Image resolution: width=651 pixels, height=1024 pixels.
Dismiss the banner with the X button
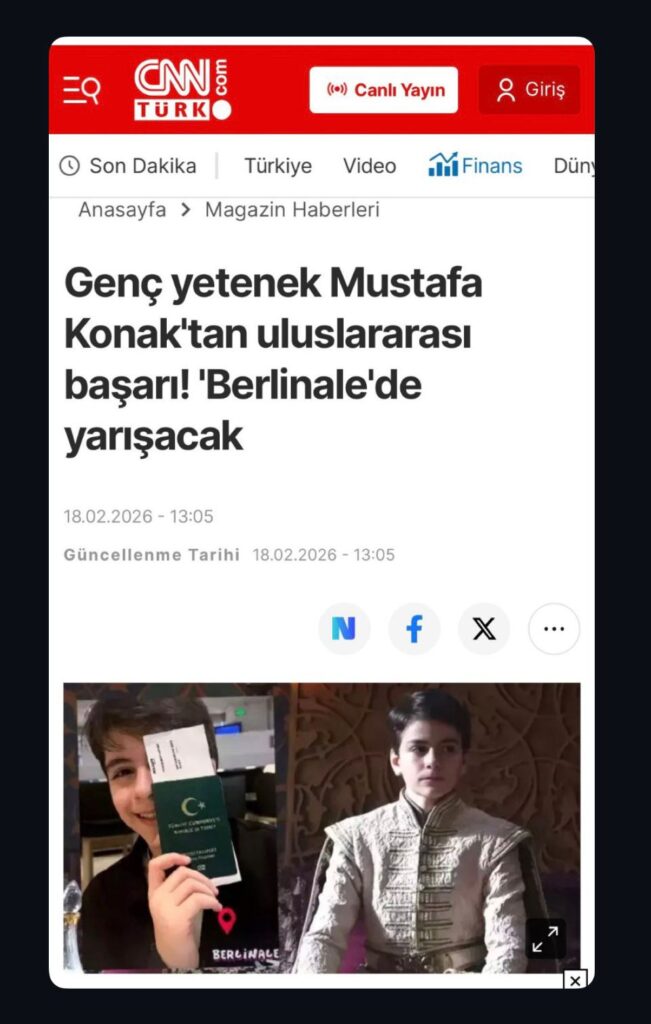tap(575, 980)
